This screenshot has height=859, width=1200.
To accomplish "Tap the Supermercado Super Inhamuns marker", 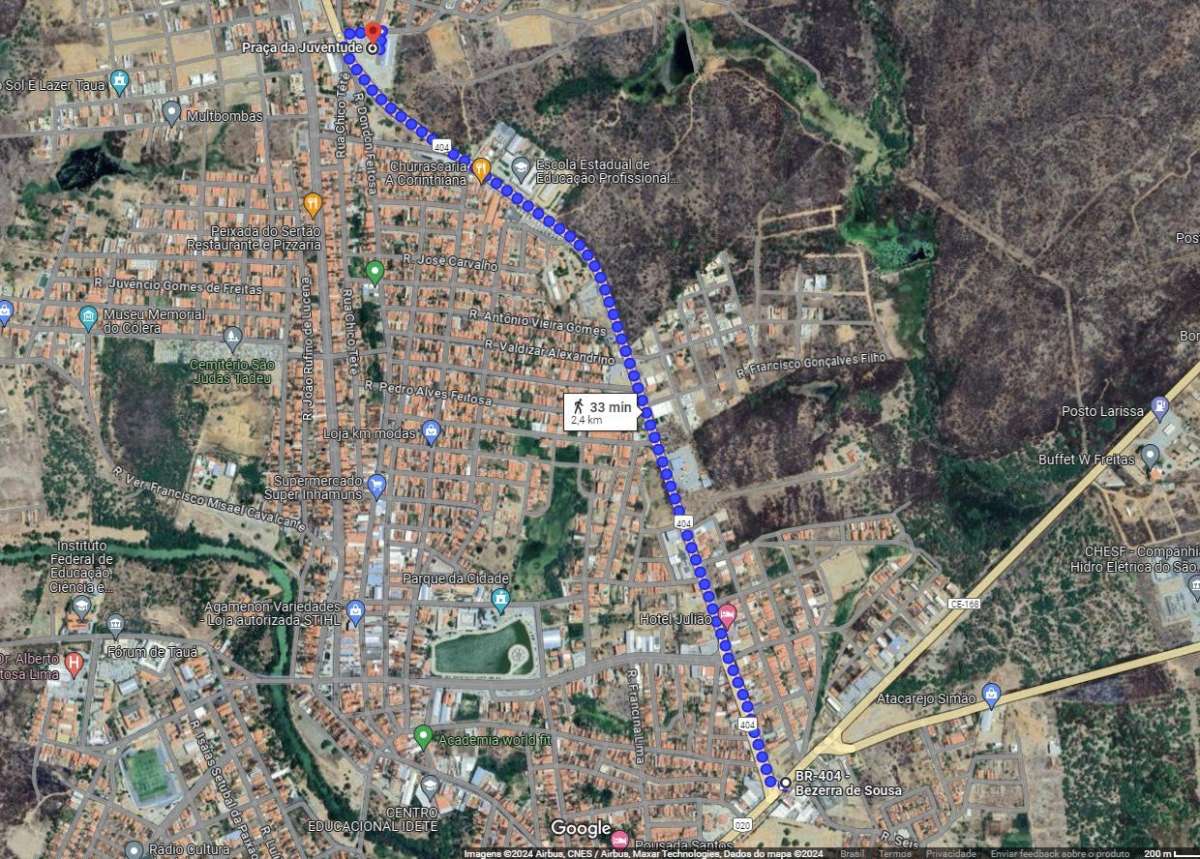I will [377, 486].
